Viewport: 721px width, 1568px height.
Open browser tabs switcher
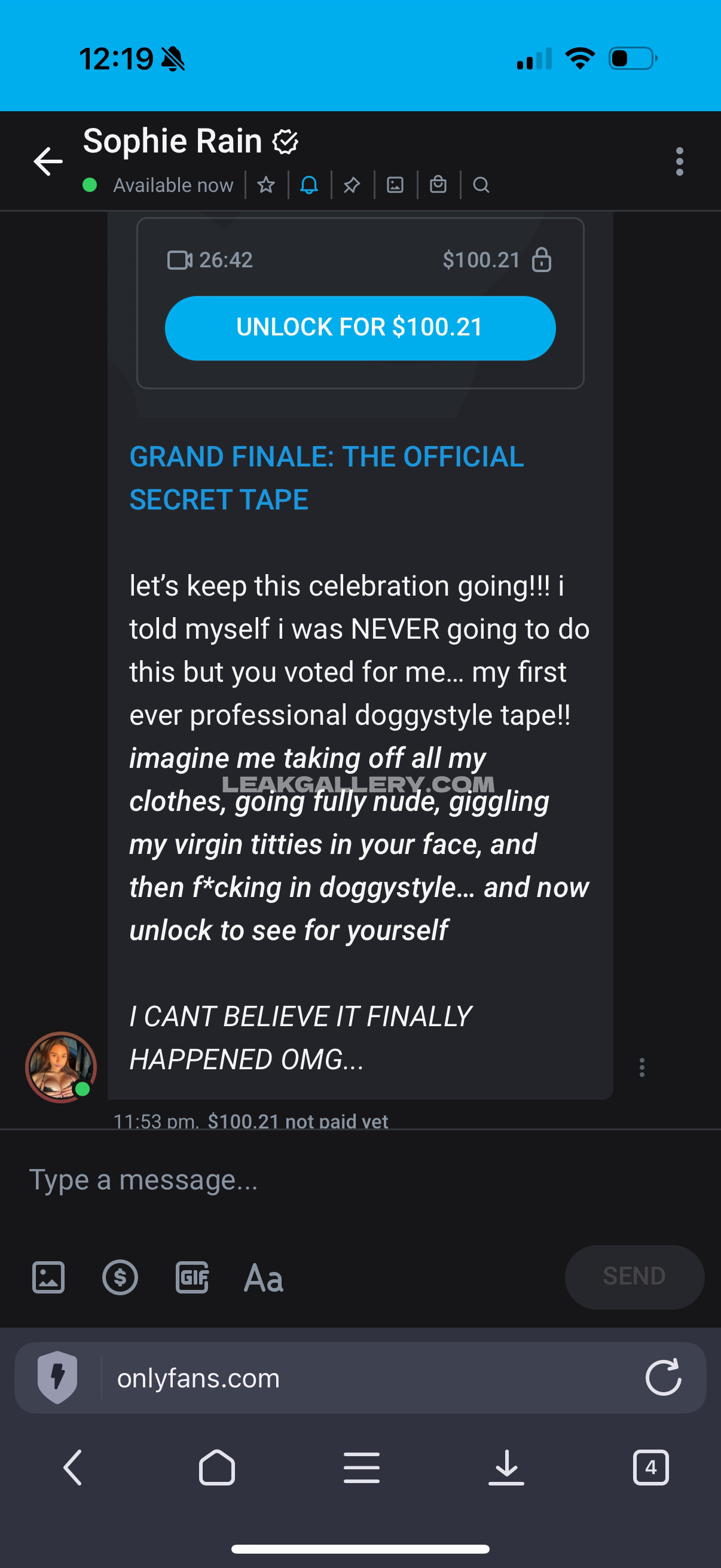(650, 1468)
